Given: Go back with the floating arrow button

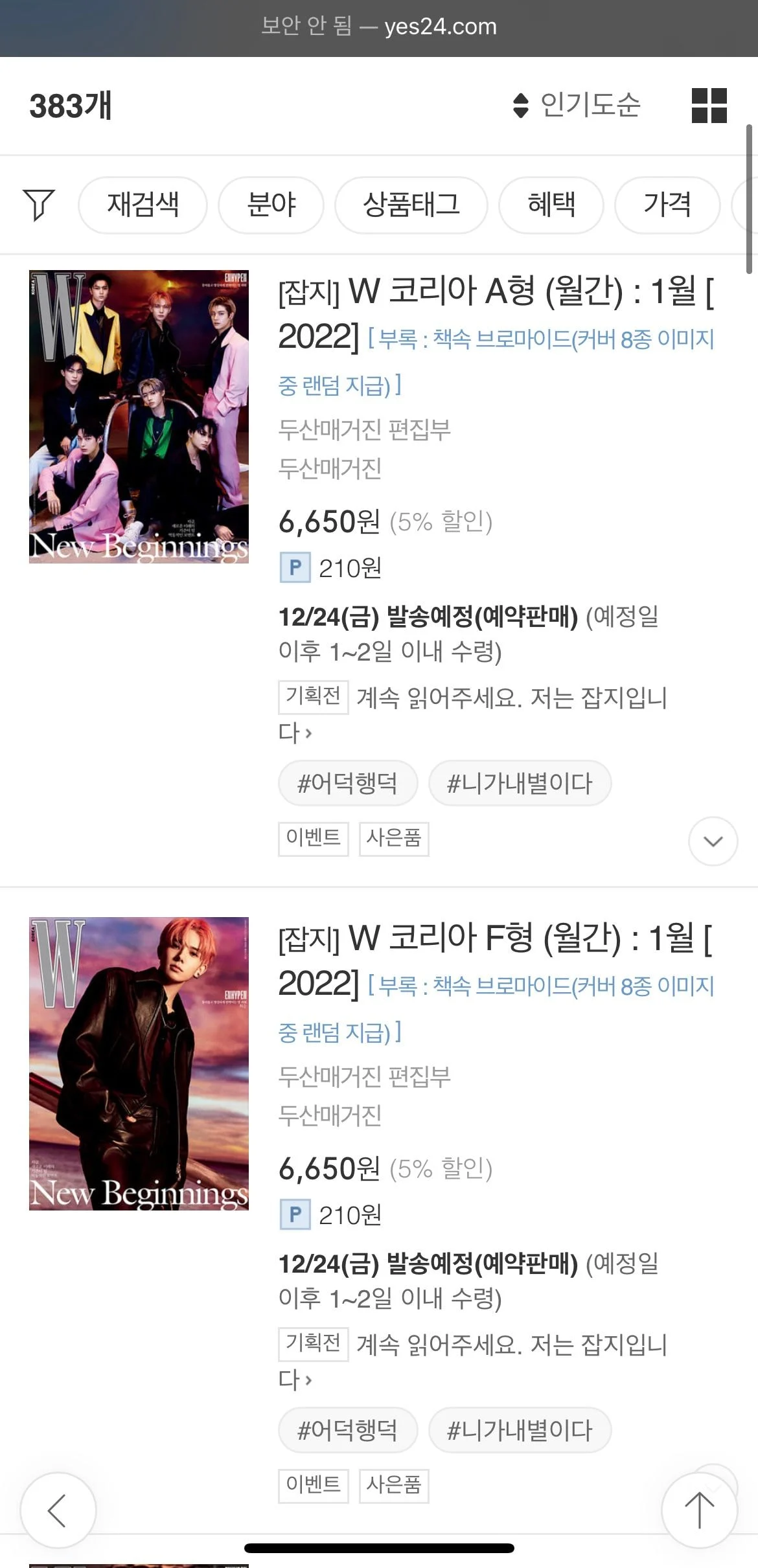Looking at the screenshot, I should [58, 1510].
